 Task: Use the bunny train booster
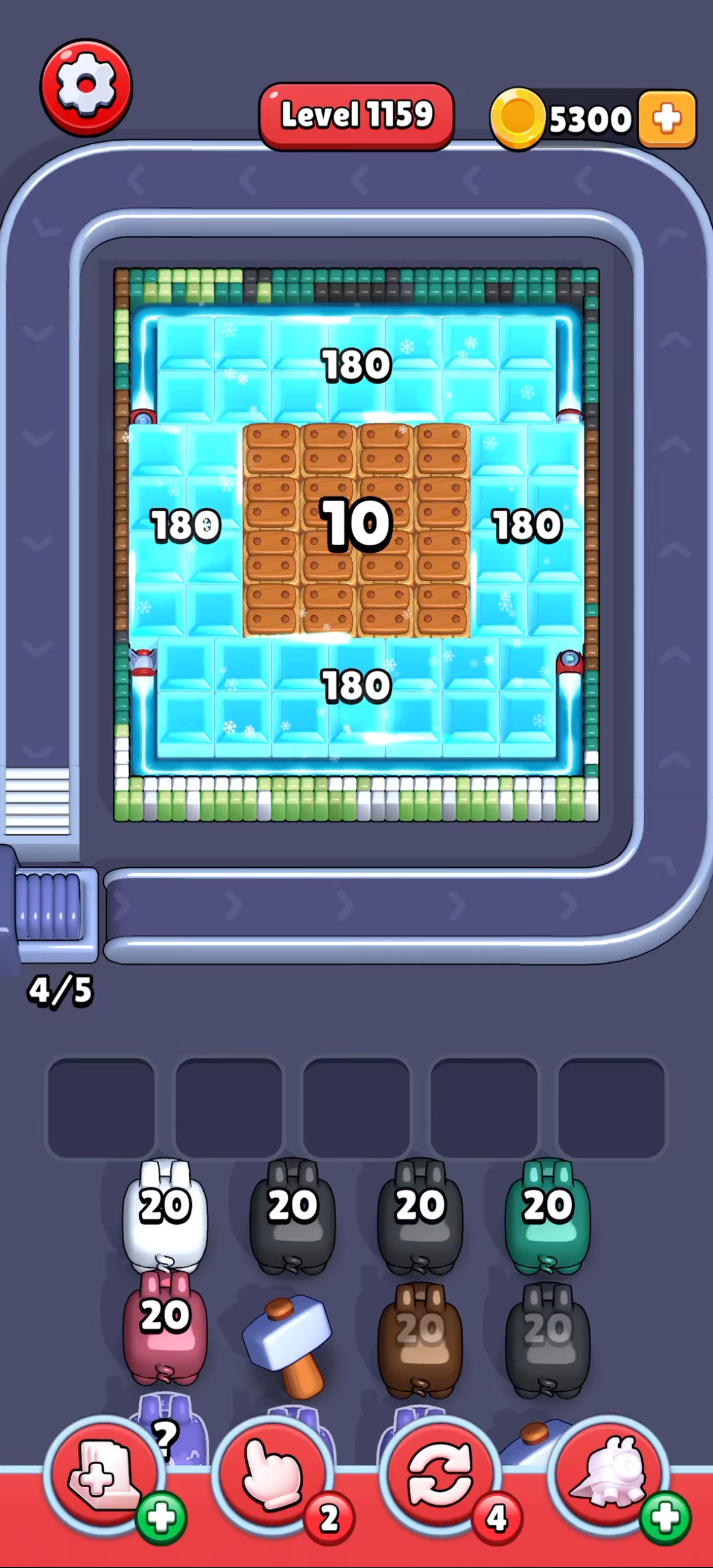pyautogui.click(x=609, y=1473)
